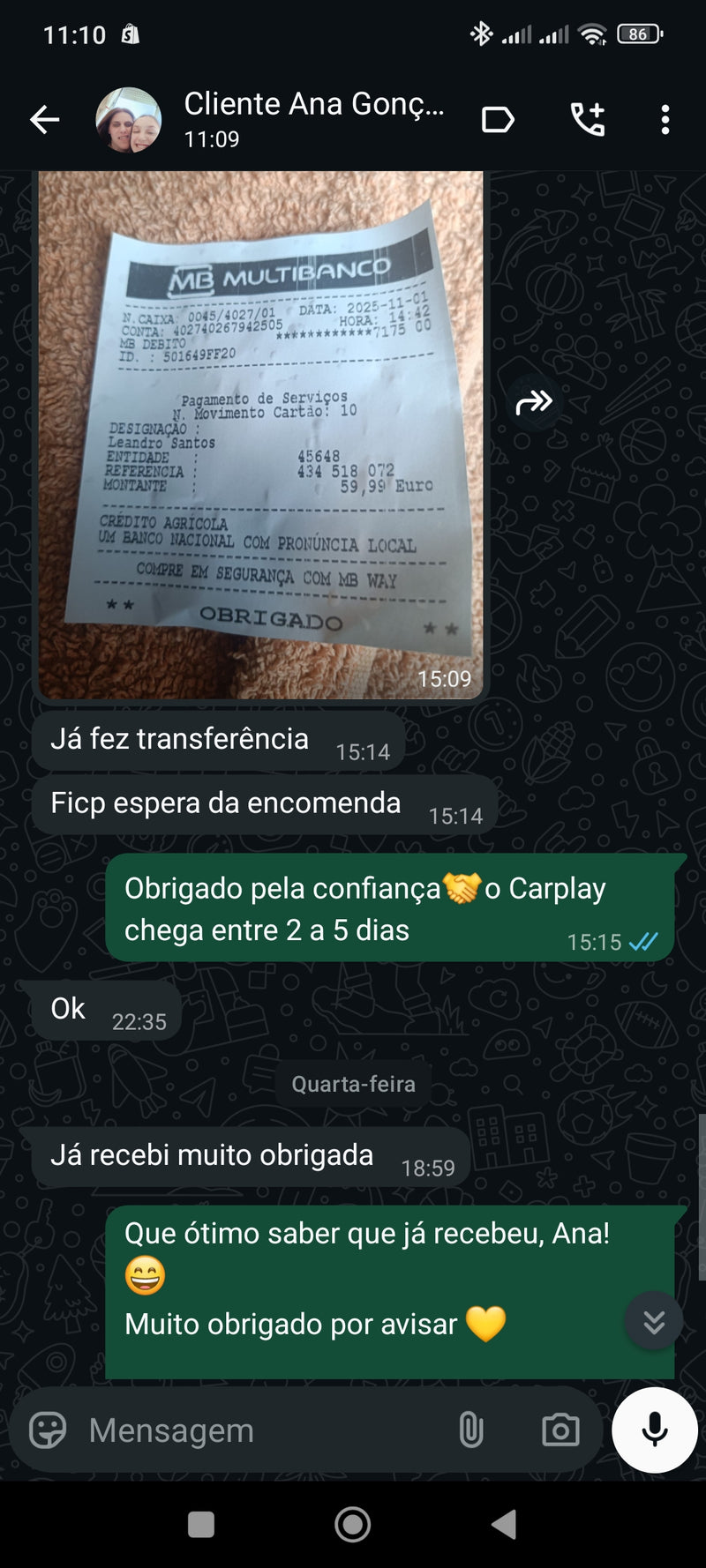Tap the system back button

504,1525
